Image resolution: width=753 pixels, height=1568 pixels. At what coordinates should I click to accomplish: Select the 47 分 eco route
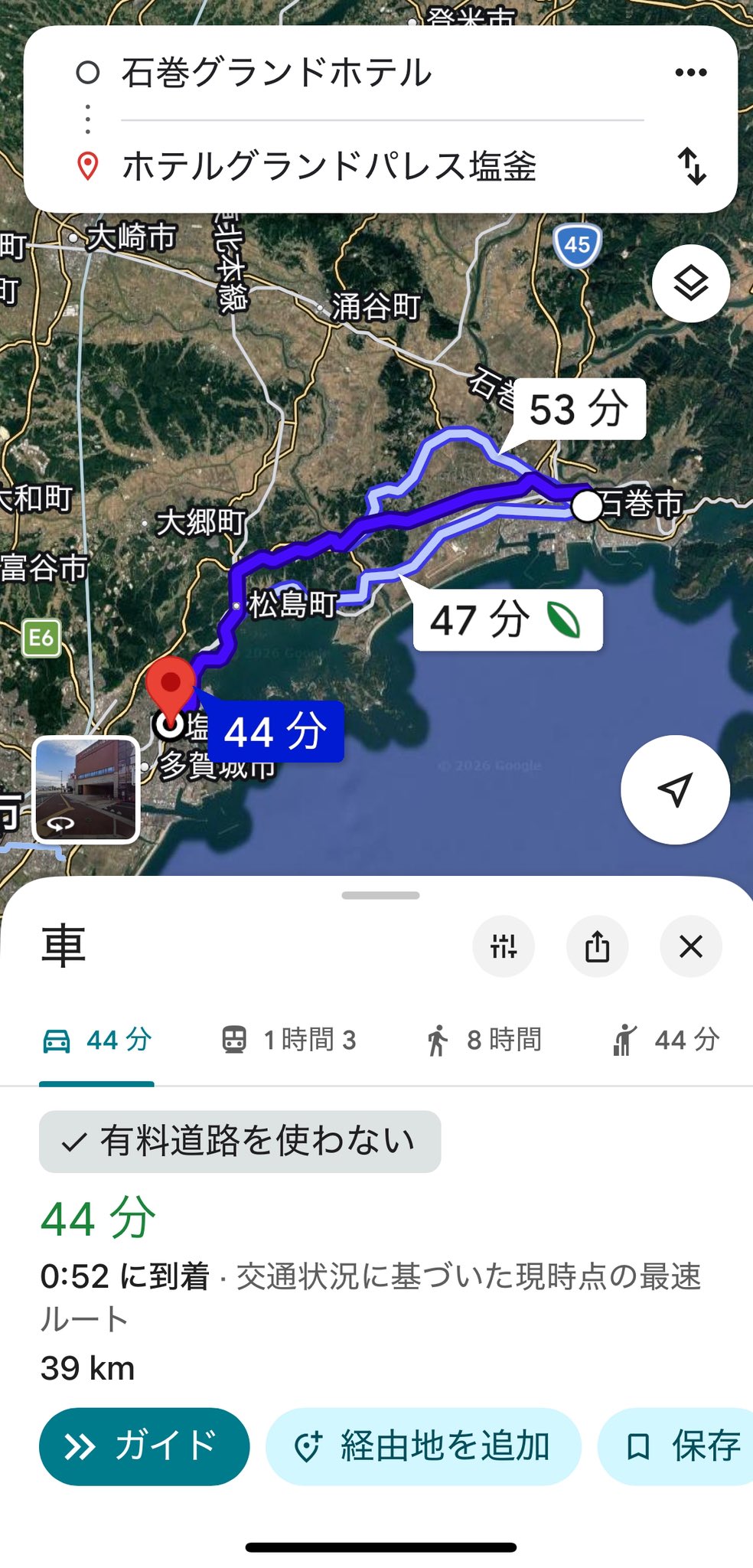click(x=507, y=620)
